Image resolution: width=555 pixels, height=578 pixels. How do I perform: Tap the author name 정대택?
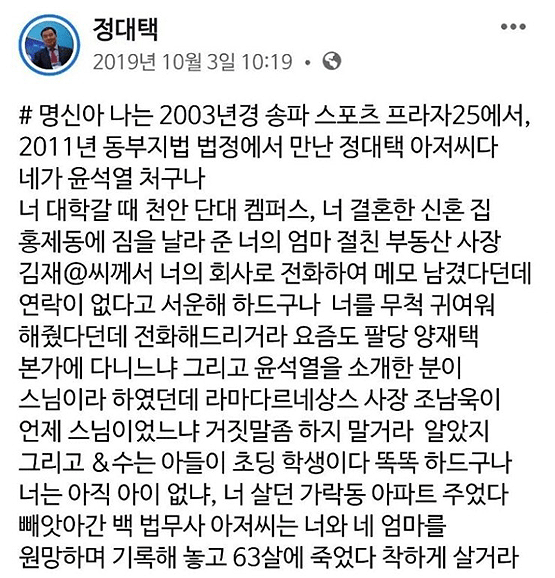tap(125, 29)
